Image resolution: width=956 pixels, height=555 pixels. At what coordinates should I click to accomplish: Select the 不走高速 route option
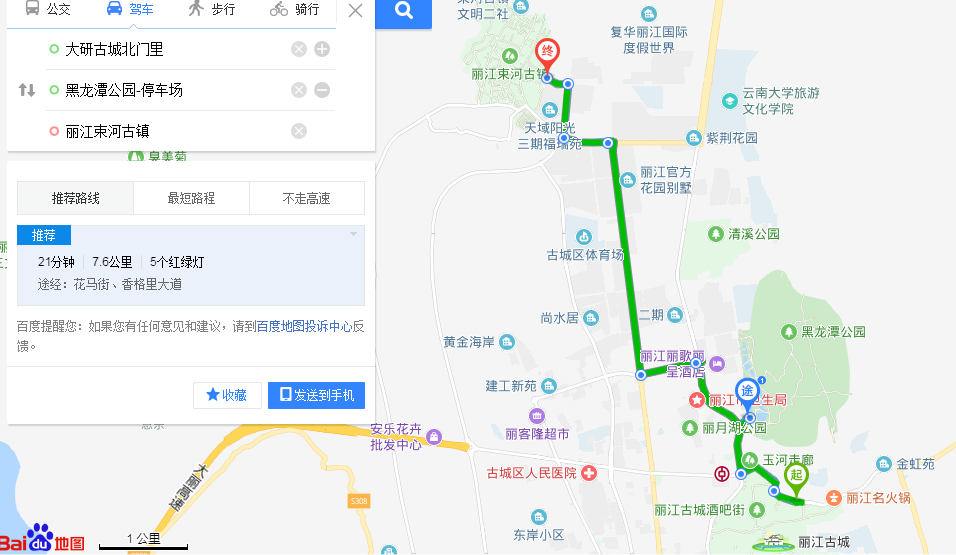306,198
